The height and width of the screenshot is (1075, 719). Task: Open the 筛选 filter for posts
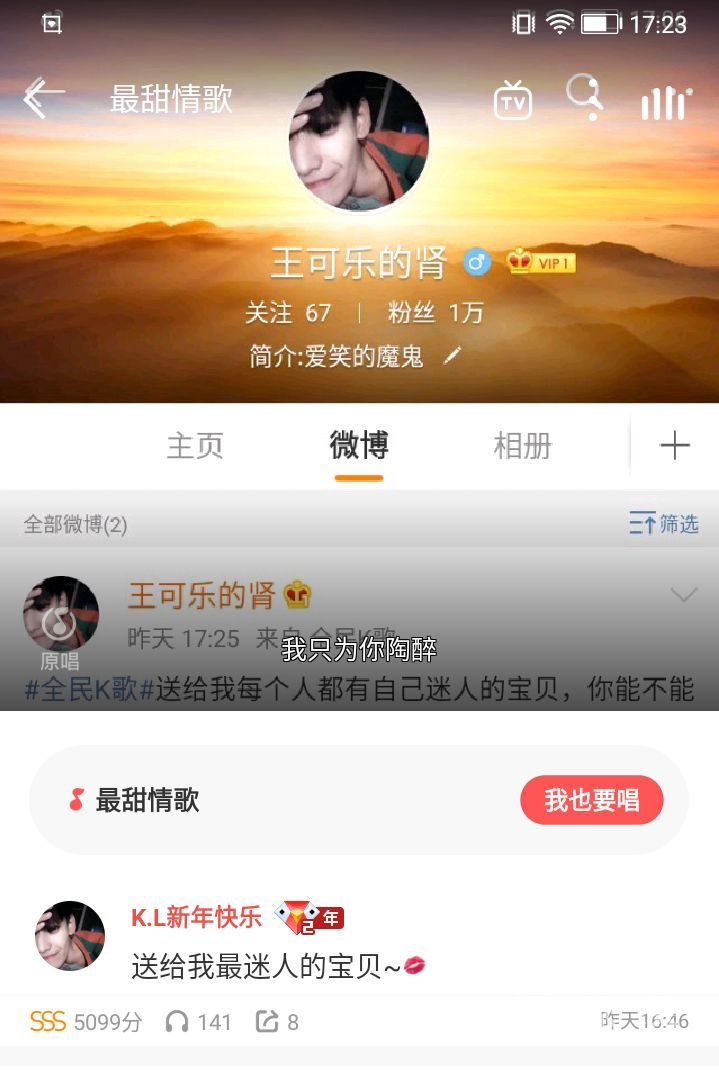click(x=664, y=523)
